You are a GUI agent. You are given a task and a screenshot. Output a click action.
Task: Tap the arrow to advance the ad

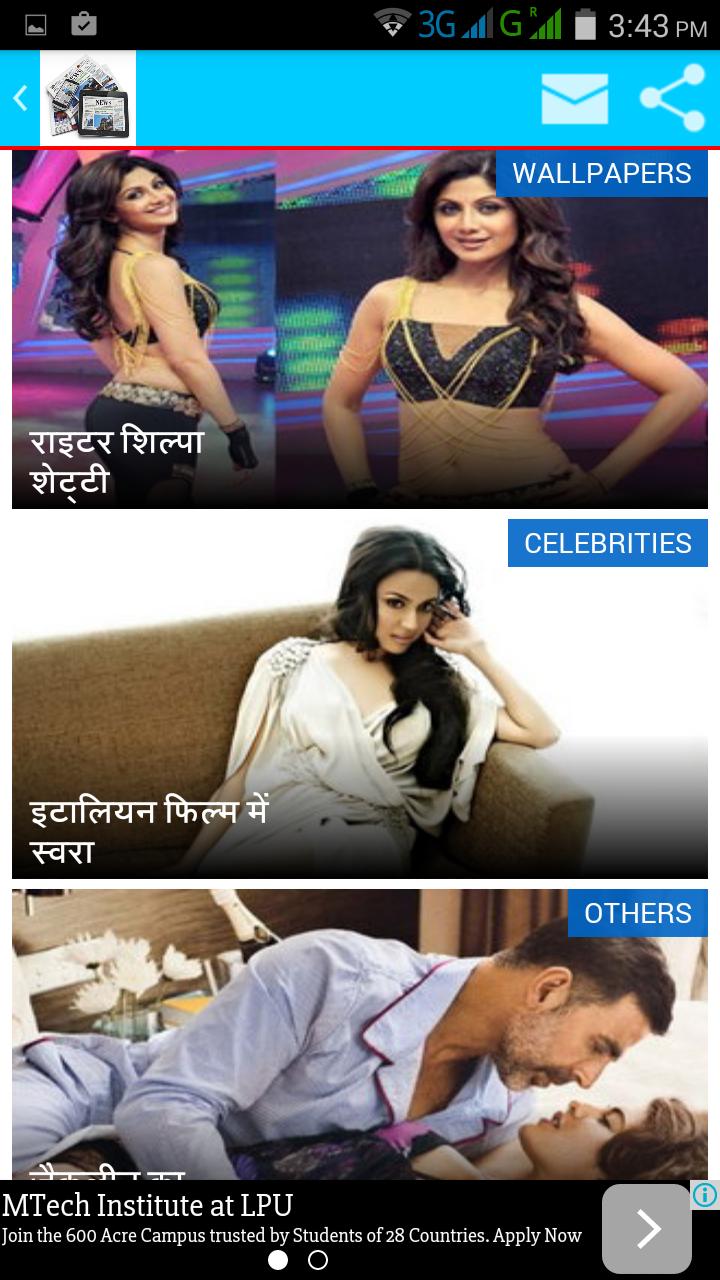coord(647,1228)
